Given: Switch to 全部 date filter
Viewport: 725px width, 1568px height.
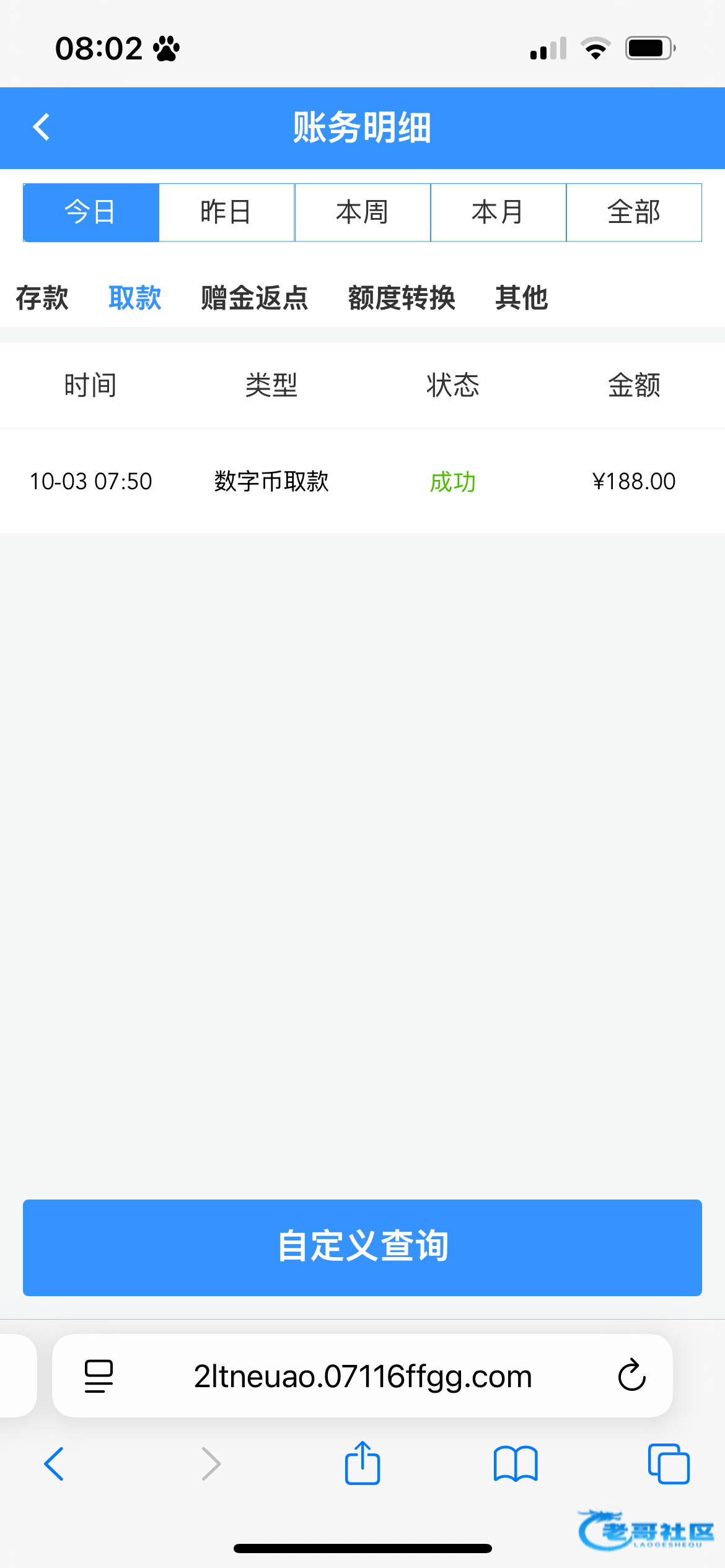Looking at the screenshot, I should click(x=634, y=212).
